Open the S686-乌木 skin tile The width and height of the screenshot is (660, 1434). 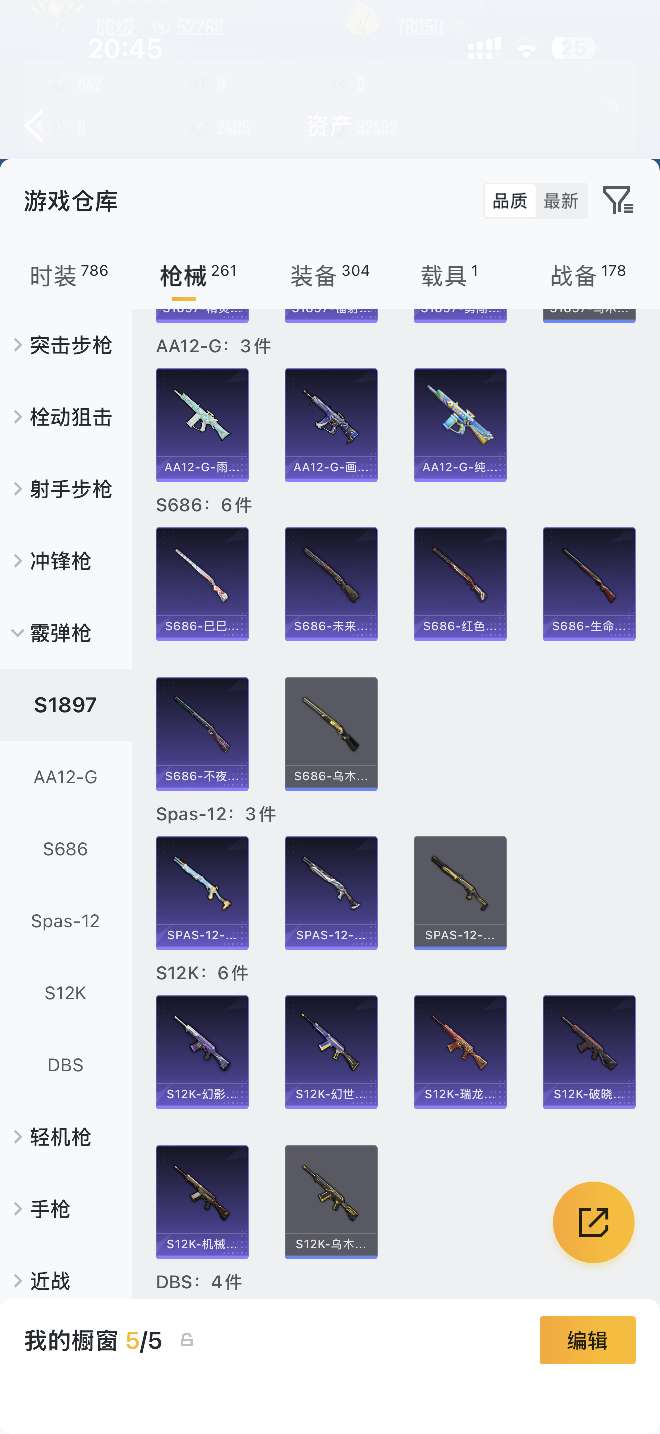coord(331,733)
